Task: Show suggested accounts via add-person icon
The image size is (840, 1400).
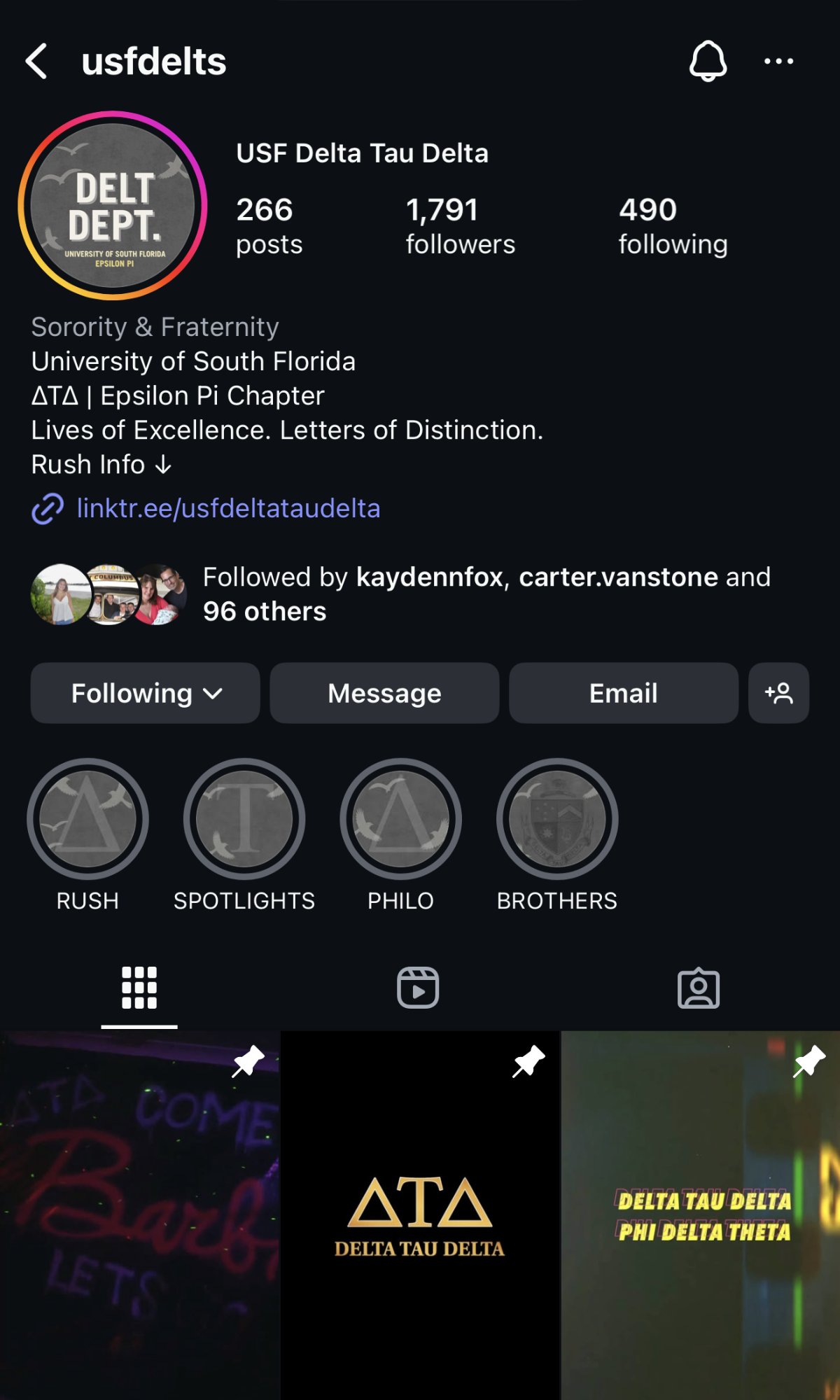Action: [778, 693]
